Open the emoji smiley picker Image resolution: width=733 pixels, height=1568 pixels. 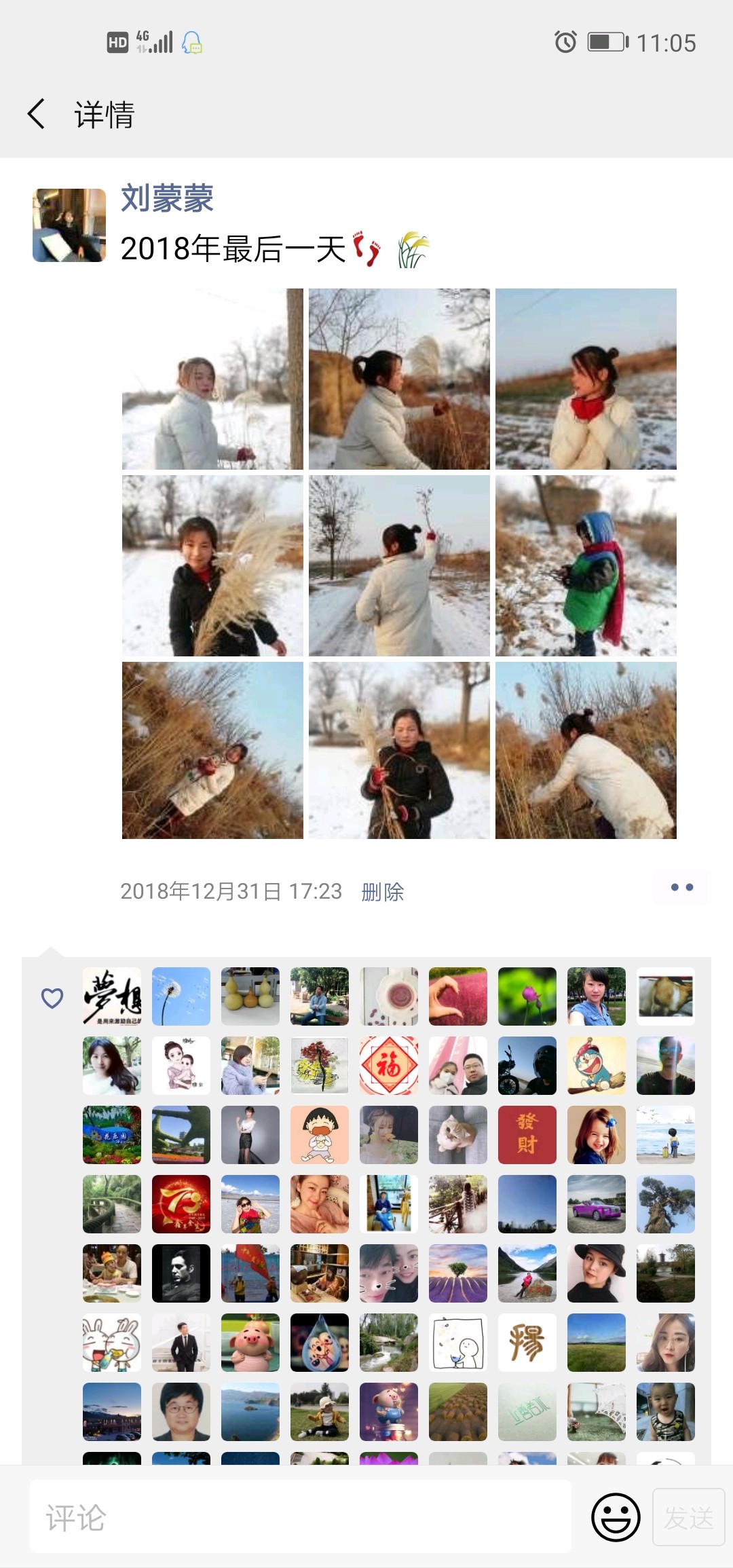tap(616, 1517)
